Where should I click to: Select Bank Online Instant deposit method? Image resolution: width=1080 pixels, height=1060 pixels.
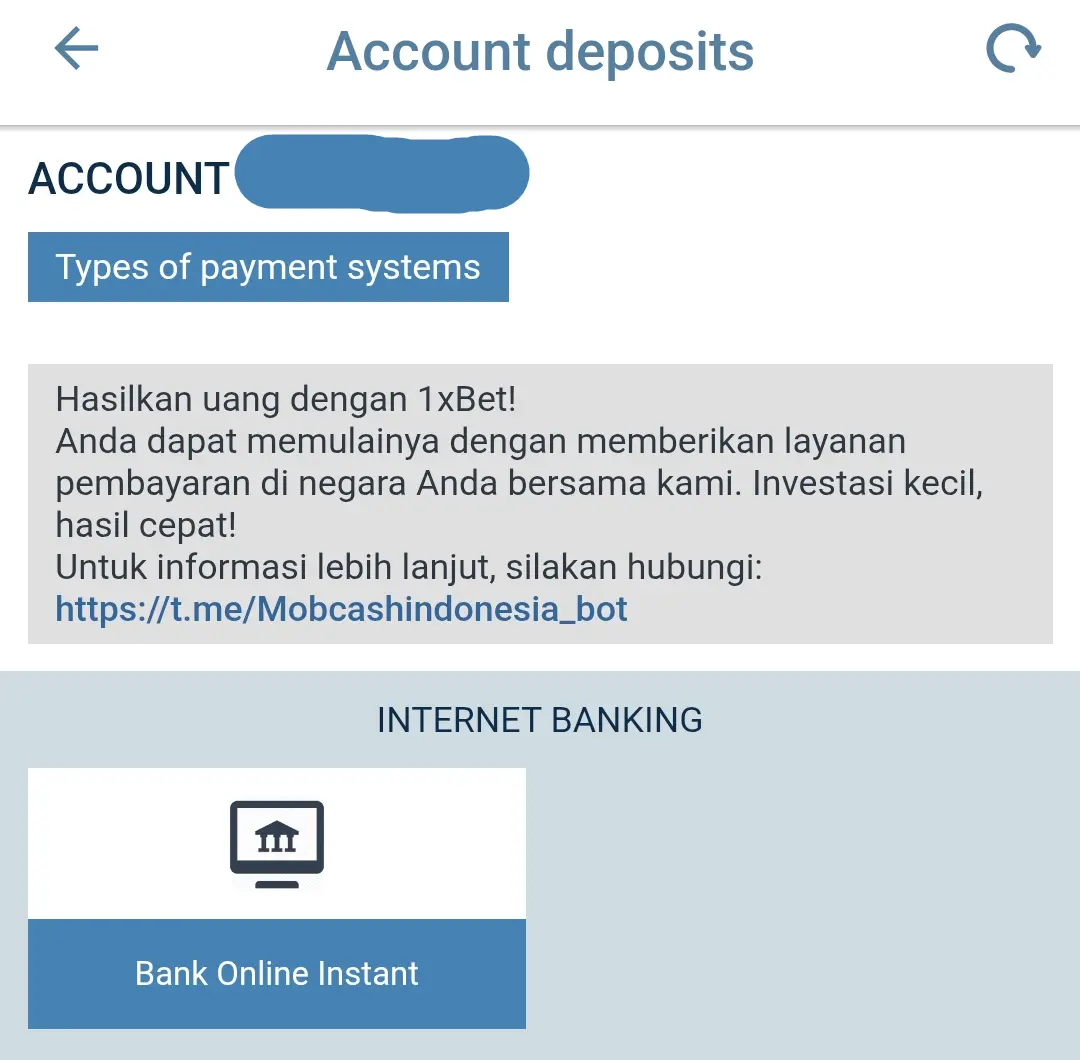(x=277, y=897)
